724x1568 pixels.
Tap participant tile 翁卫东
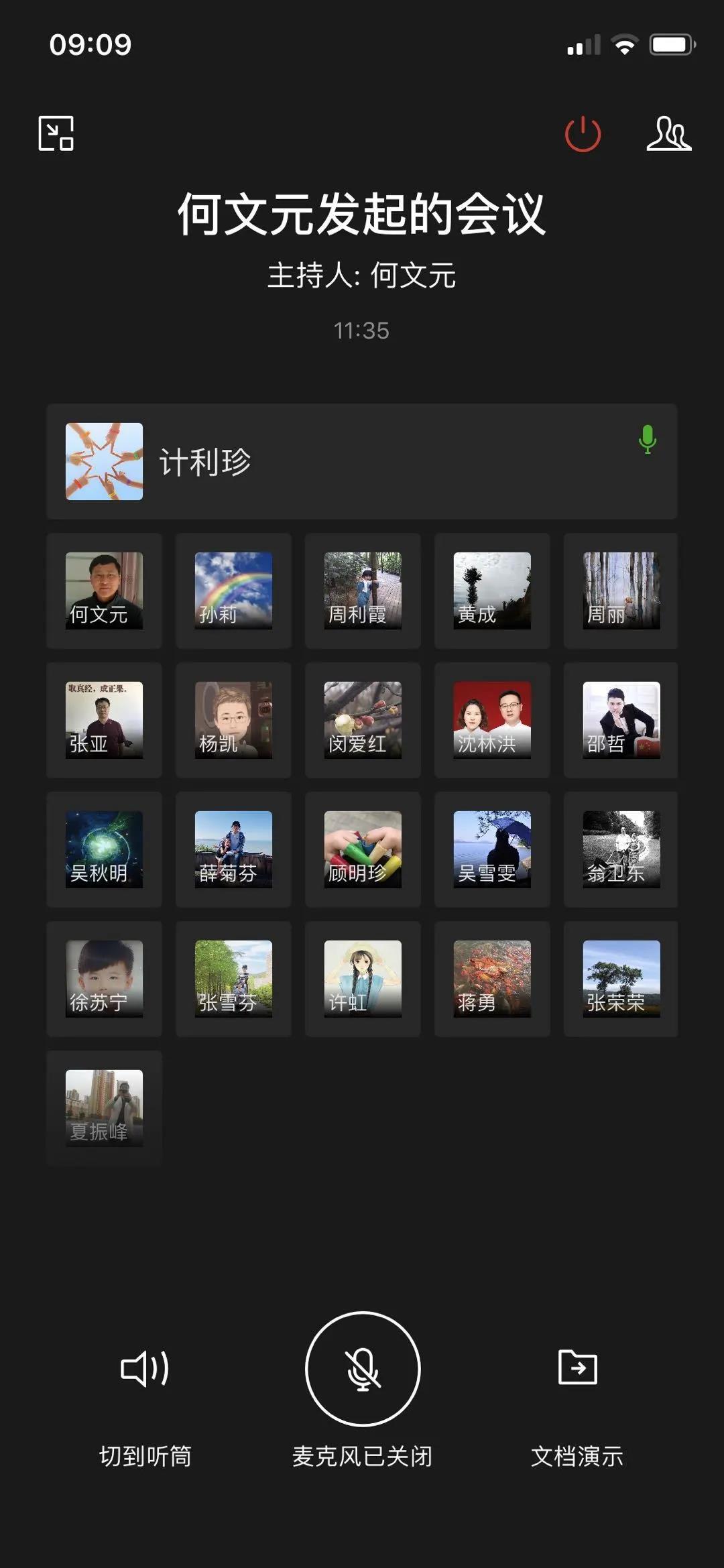pyautogui.click(x=621, y=849)
